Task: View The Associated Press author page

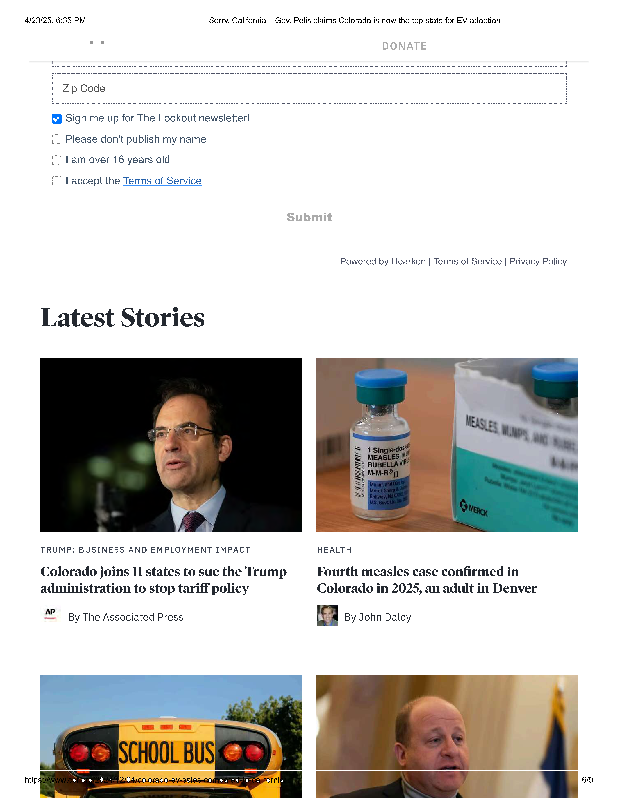Action: [125, 617]
